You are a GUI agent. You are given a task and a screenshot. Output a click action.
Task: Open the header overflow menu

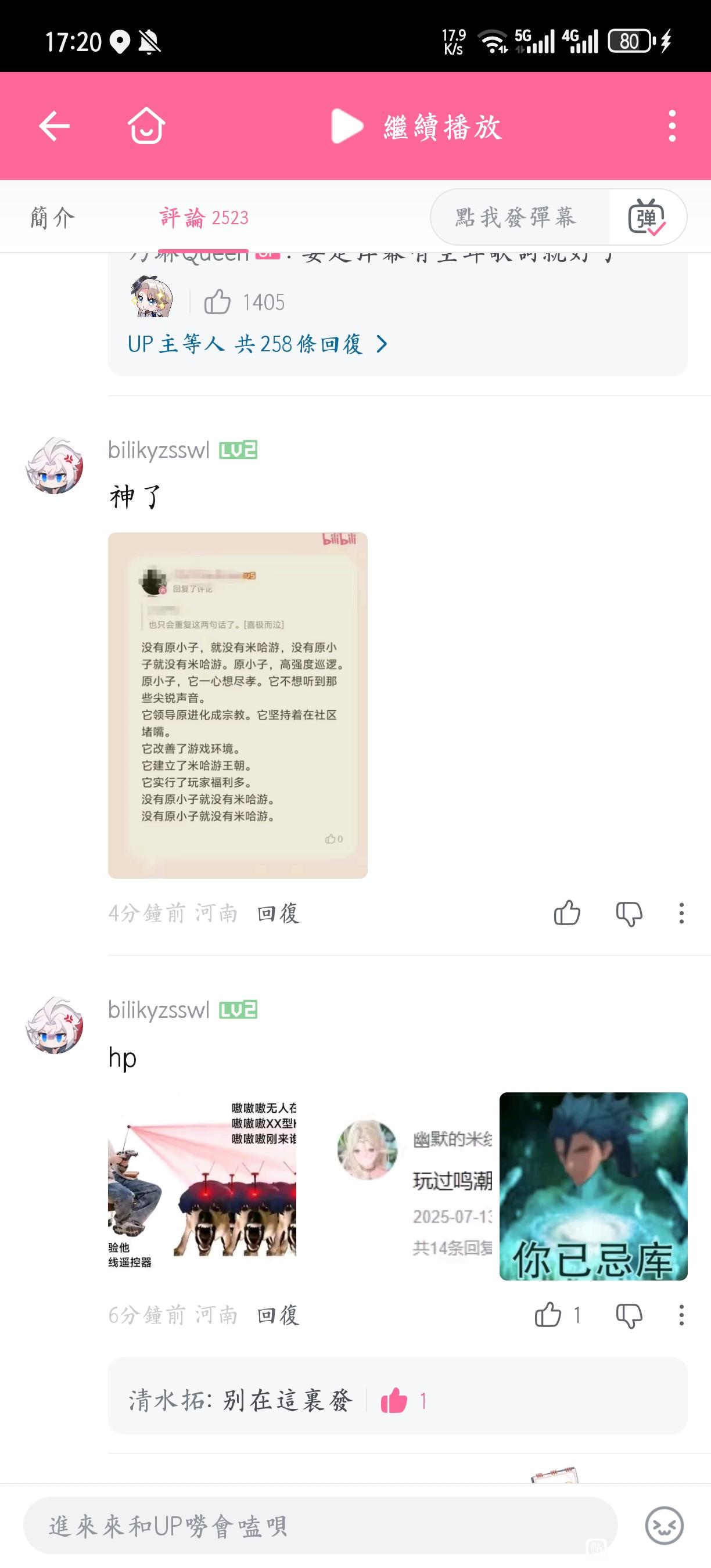point(672,126)
